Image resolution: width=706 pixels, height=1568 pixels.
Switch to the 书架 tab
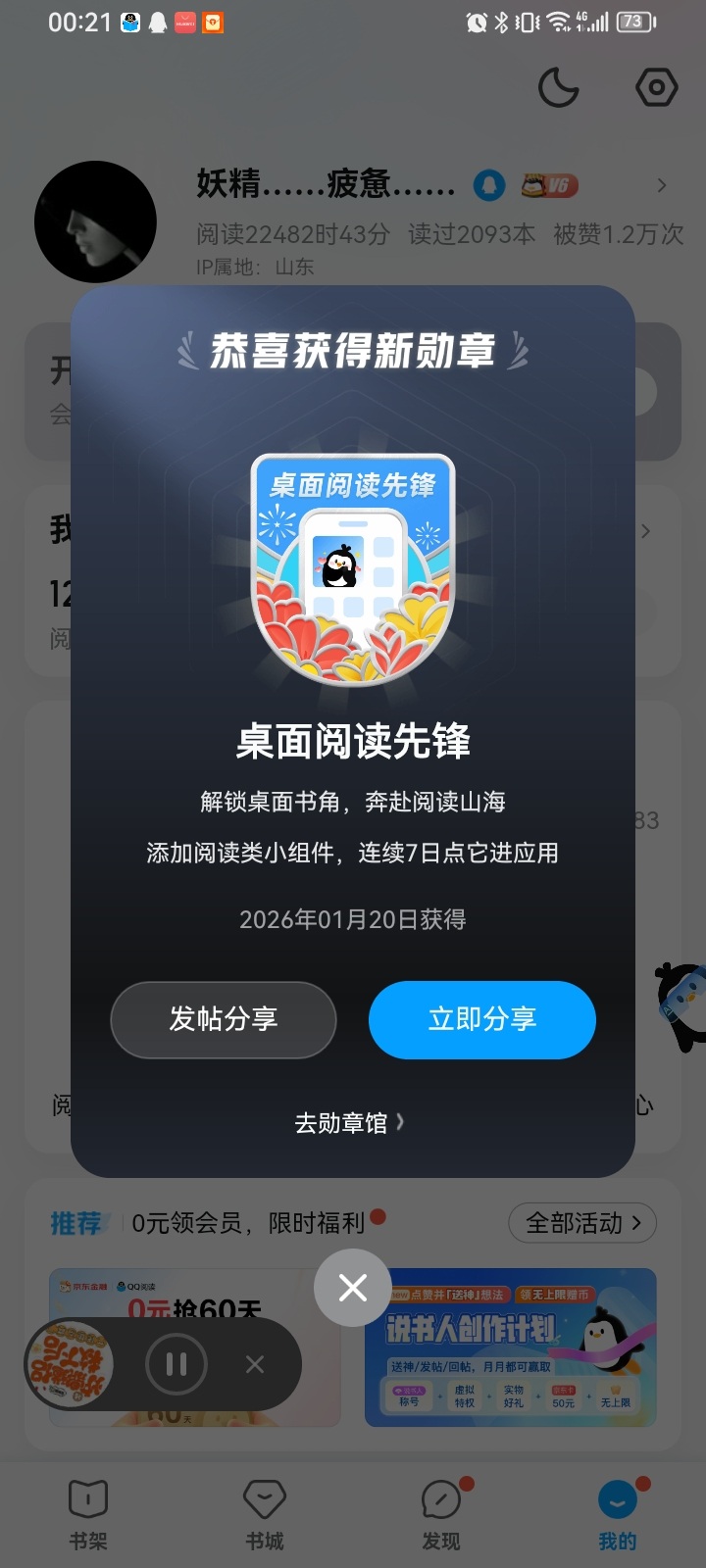click(x=88, y=1514)
